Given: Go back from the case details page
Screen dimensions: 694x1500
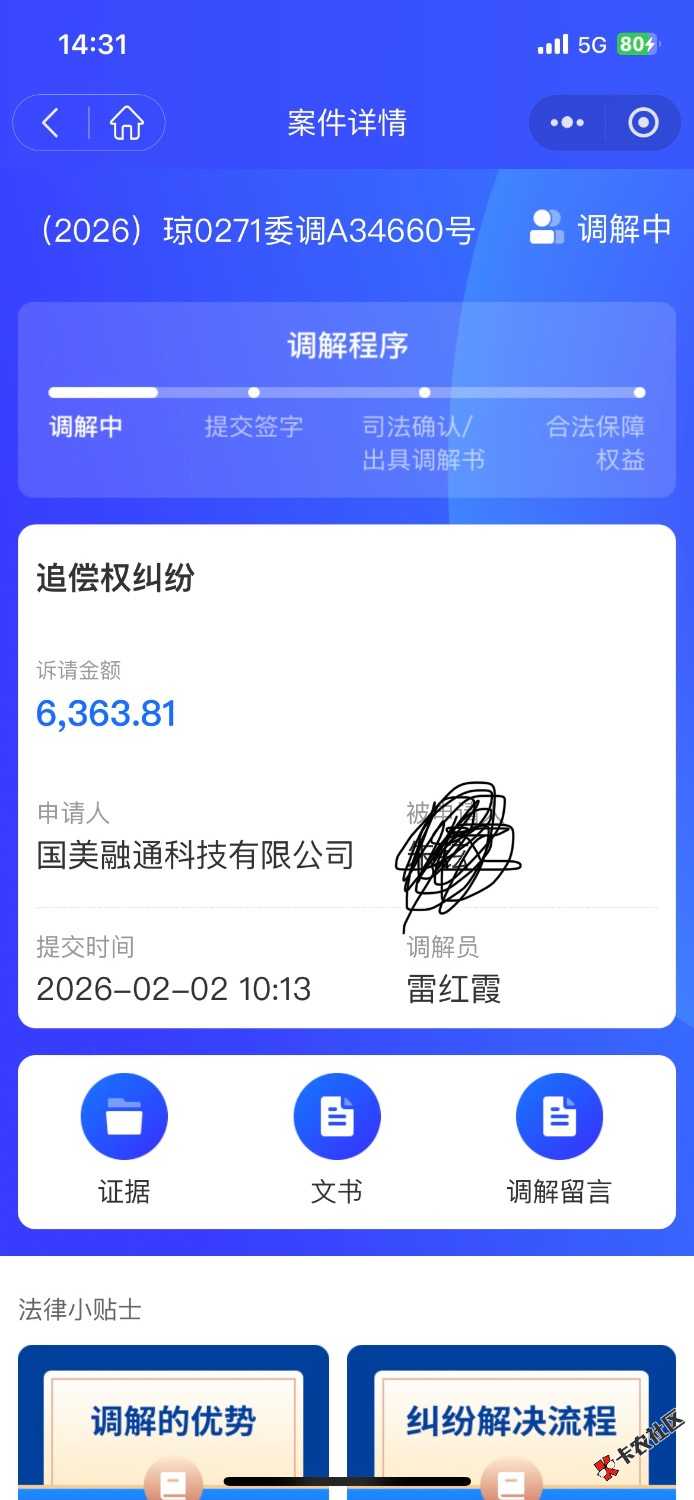Looking at the screenshot, I should click(50, 123).
